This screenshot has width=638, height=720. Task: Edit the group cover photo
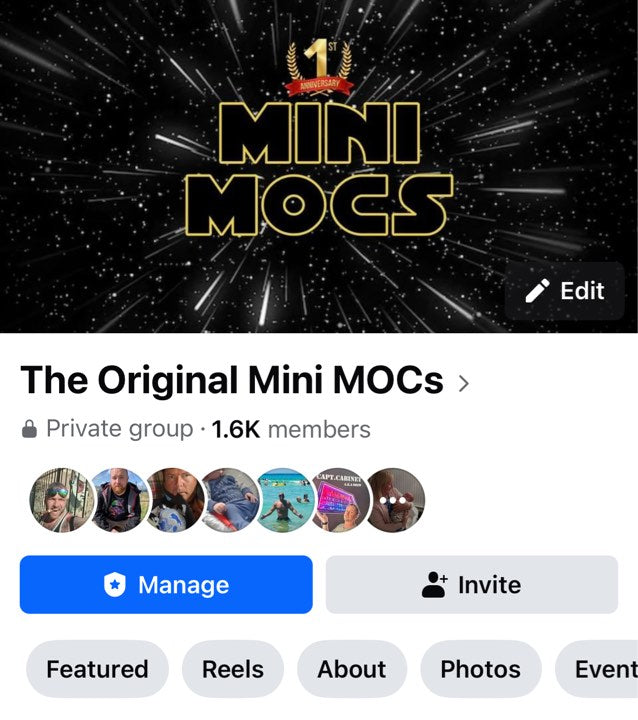pyautogui.click(x=566, y=291)
